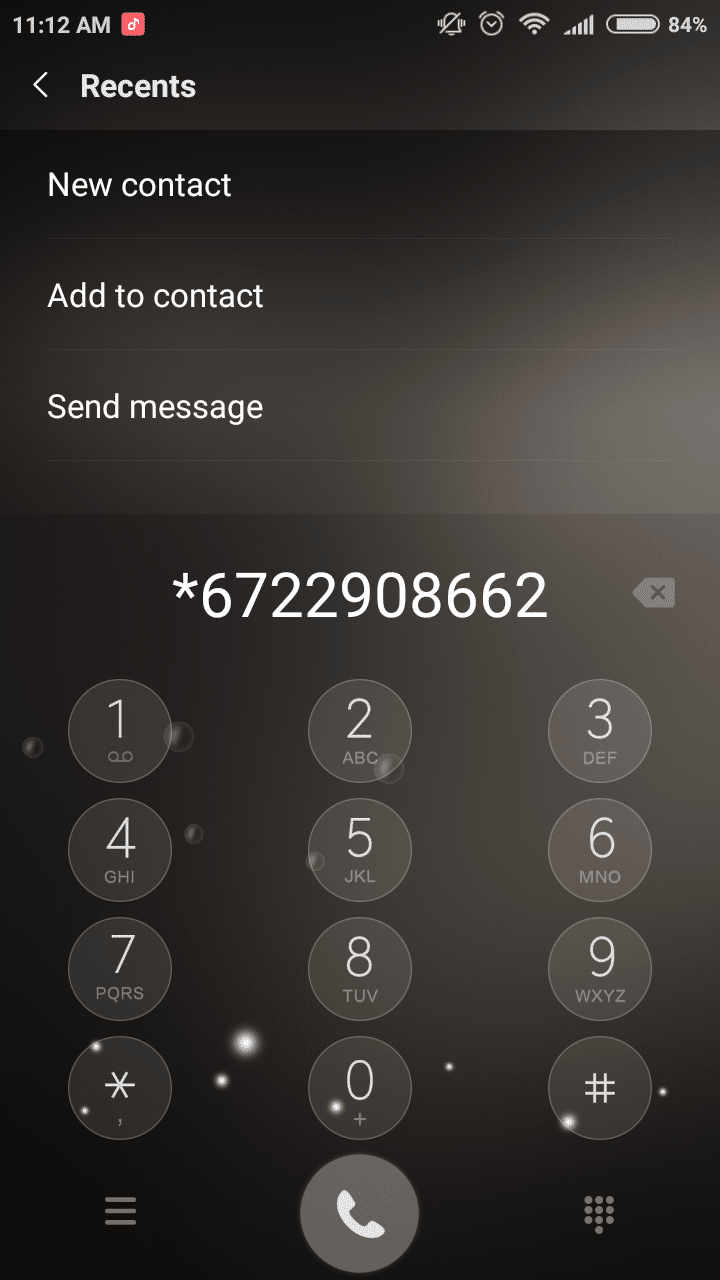The height and width of the screenshot is (1280, 720).
Task: Go back using the Recents arrow
Action: coord(40,86)
